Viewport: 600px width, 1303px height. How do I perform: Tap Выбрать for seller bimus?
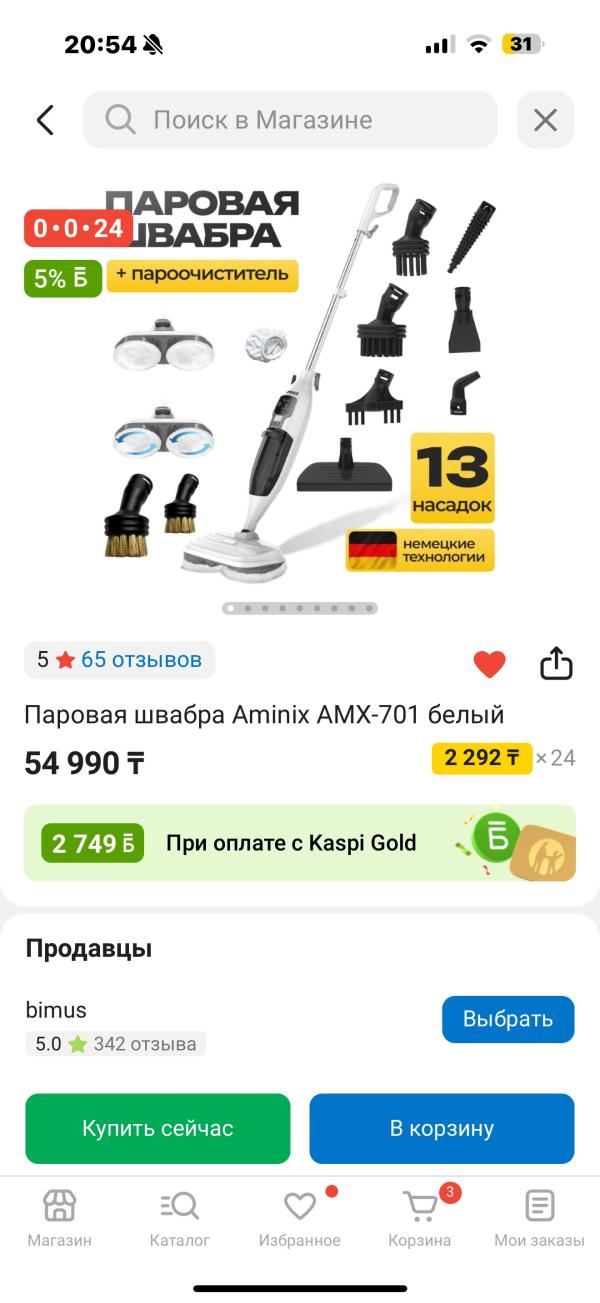(508, 1019)
